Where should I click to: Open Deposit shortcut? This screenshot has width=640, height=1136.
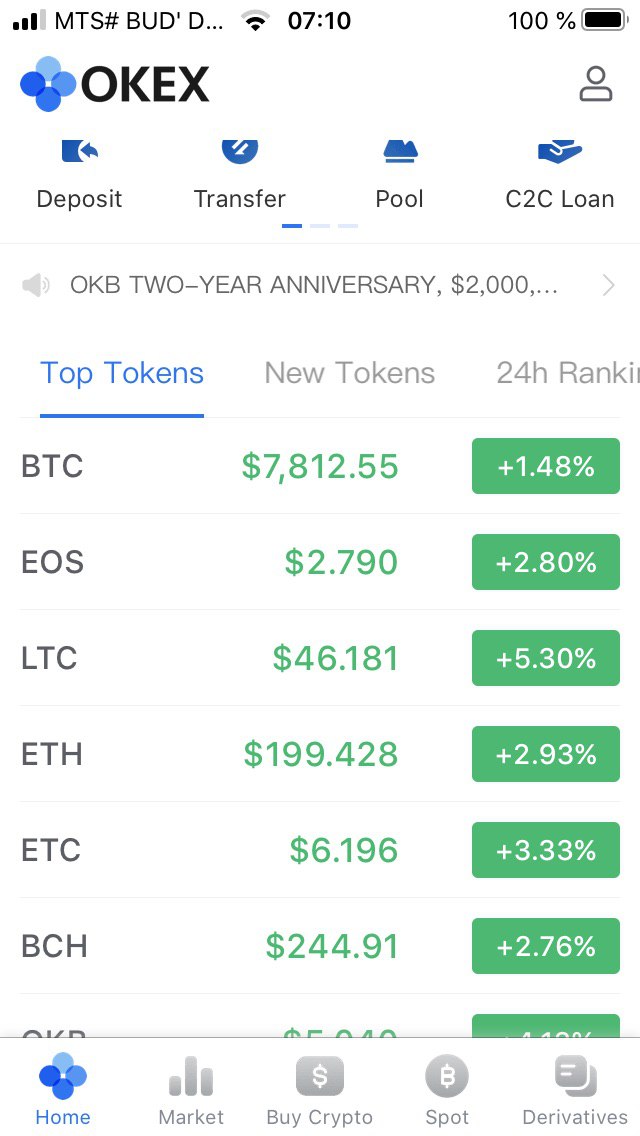pos(80,175)
